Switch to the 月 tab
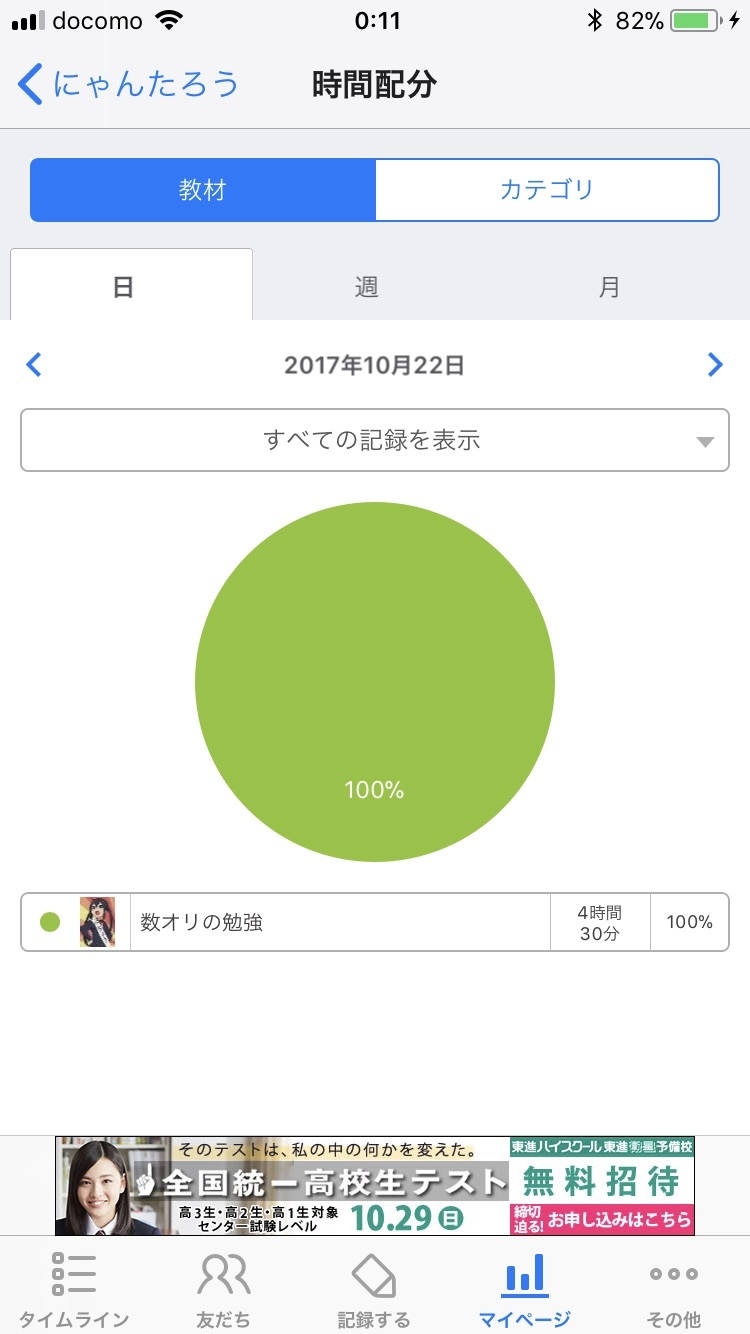The width and height of the screenshot is (750, 1334). [609, 287]
